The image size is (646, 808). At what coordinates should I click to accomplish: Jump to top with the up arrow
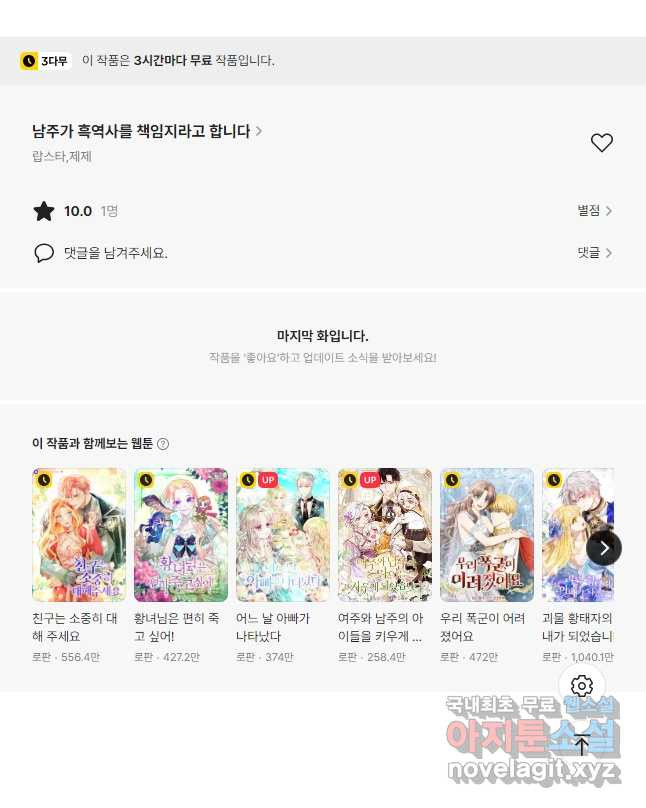pos(582,744)
